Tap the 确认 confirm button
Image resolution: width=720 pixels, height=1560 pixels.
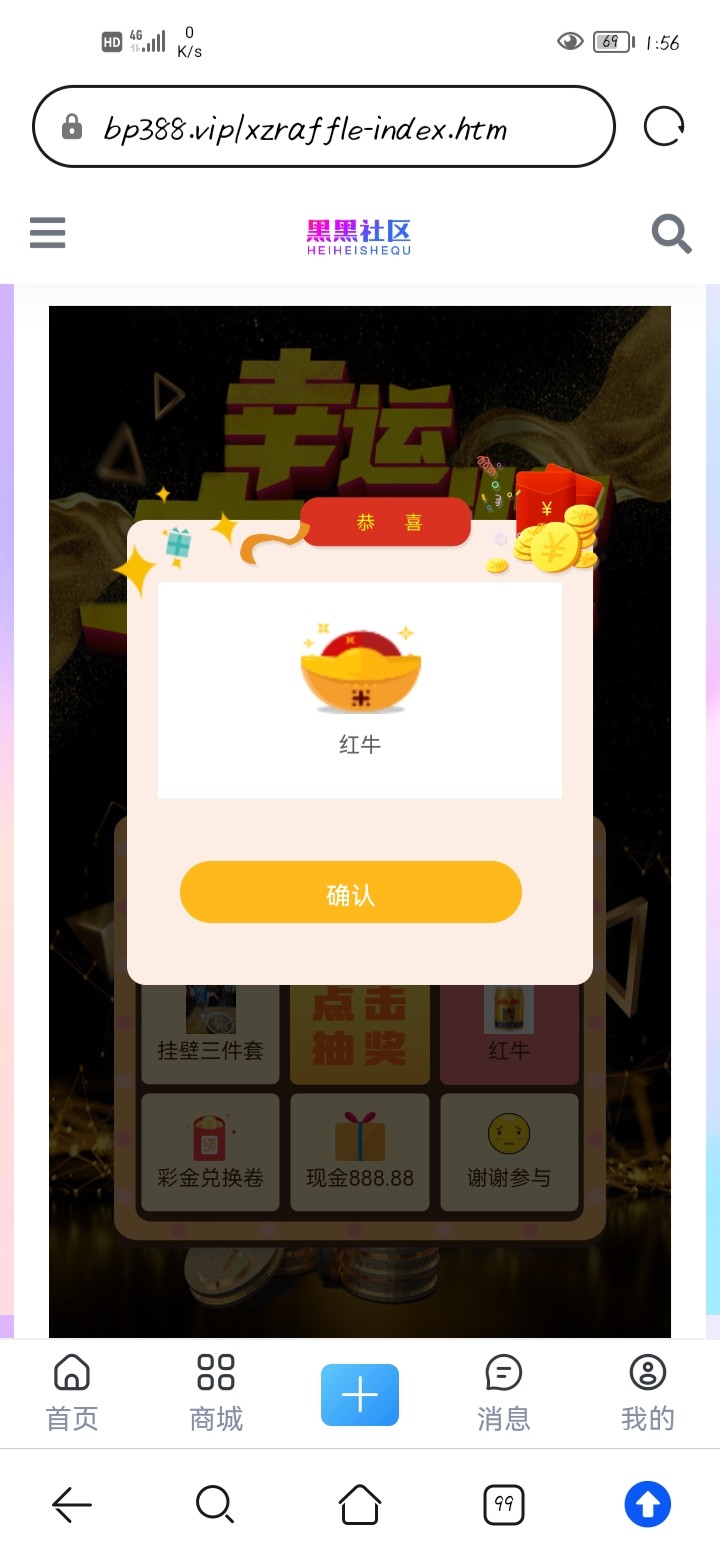tap(351, 891)
